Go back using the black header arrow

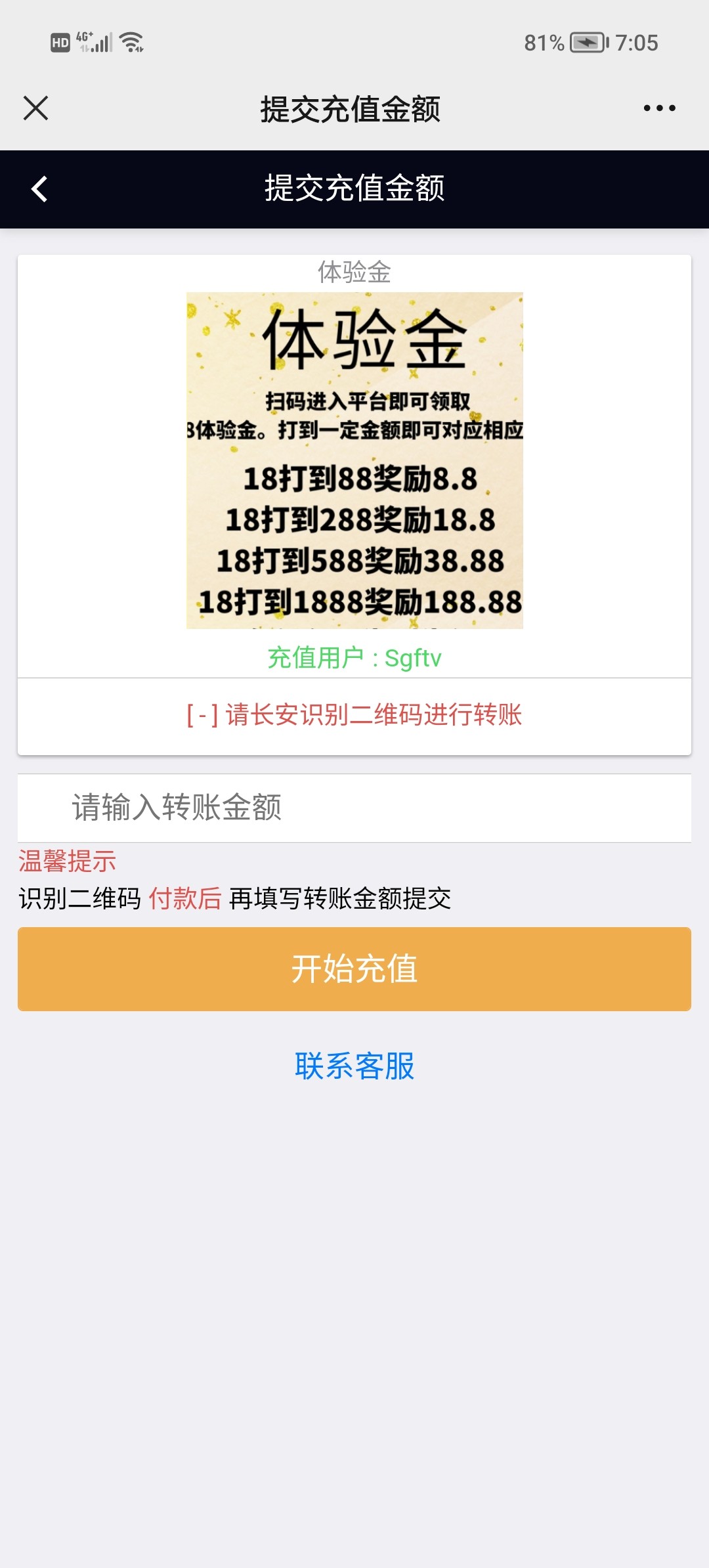(x=39, y=189)
